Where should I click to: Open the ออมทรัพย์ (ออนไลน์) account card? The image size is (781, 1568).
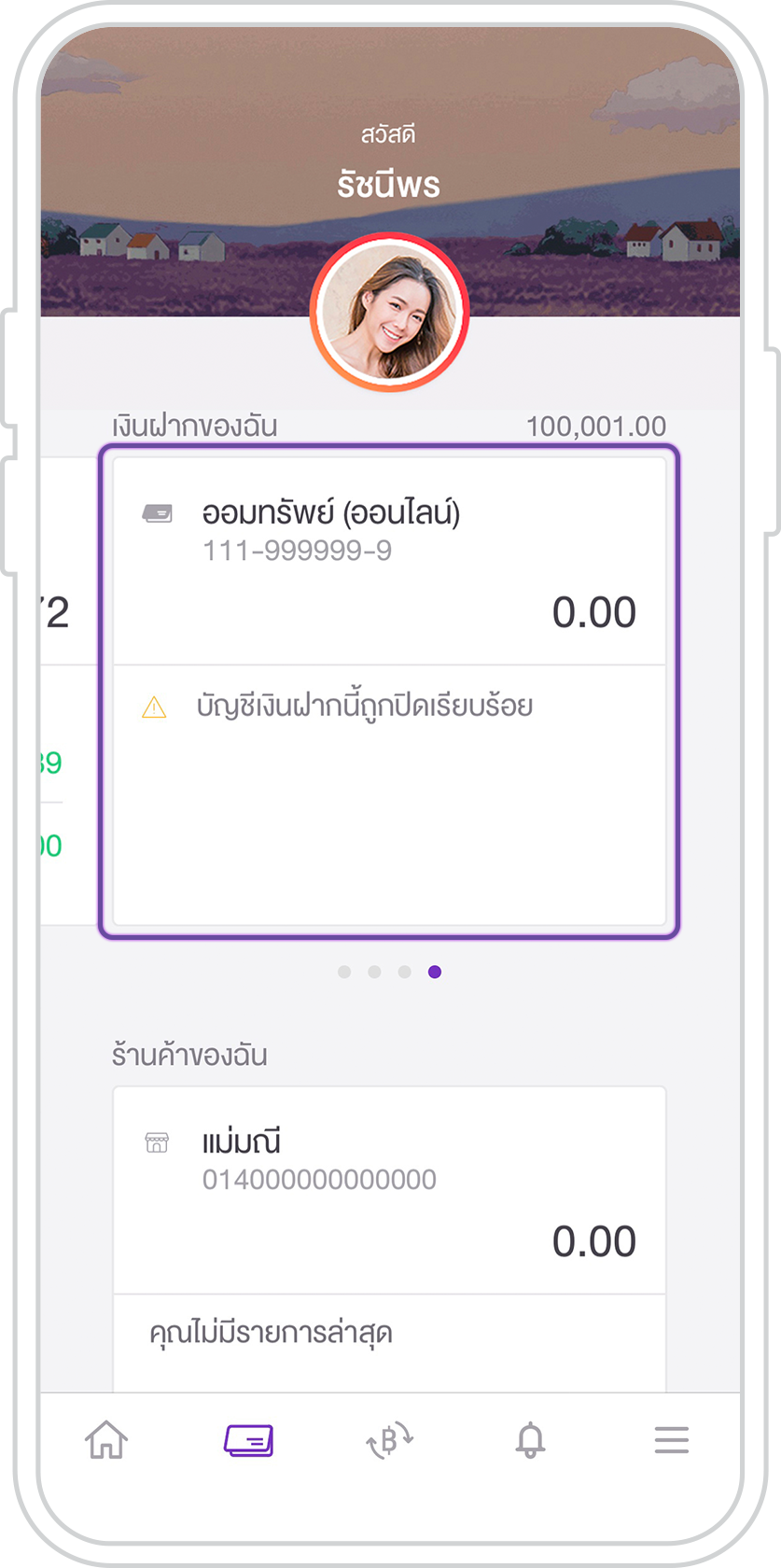[x=389, y=692]
